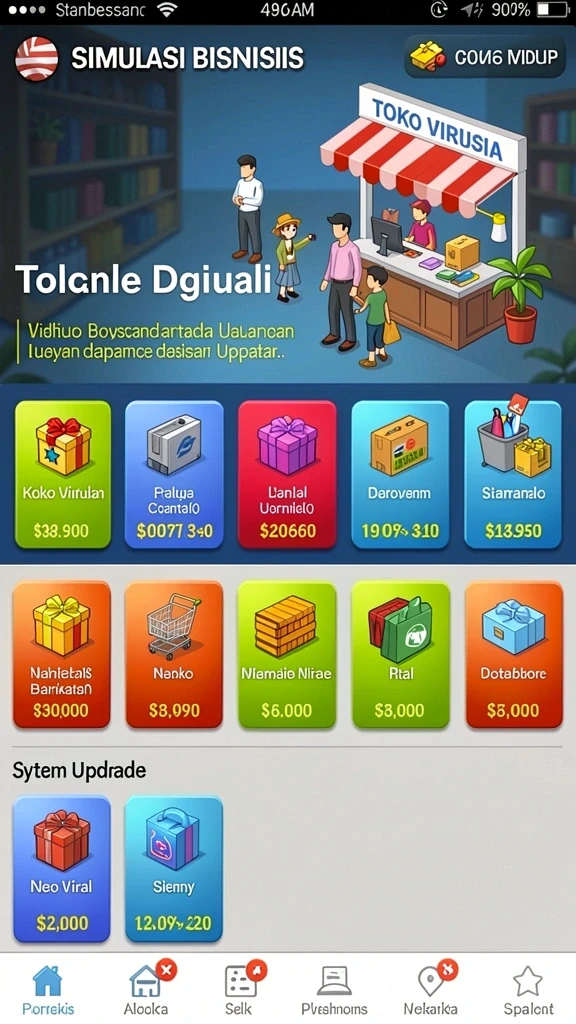Select the Palua Coantalo item

(x=174, y=475)
